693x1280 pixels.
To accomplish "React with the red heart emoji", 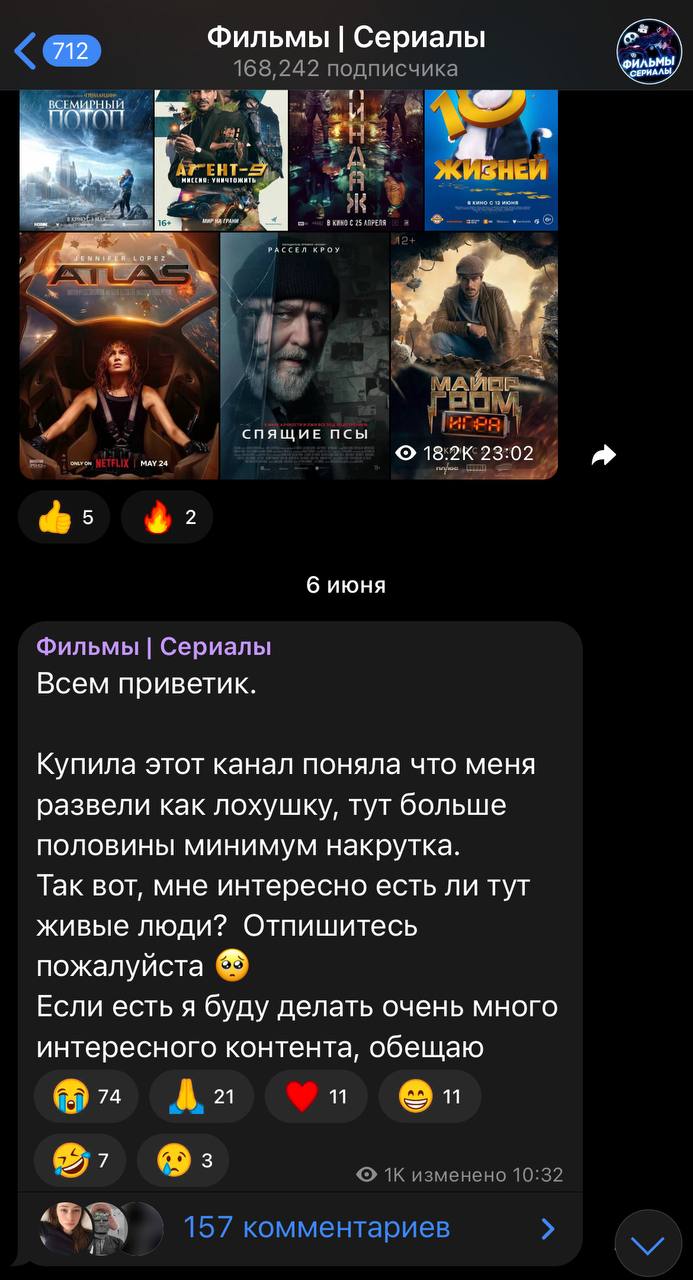I will click(316, 1096).
